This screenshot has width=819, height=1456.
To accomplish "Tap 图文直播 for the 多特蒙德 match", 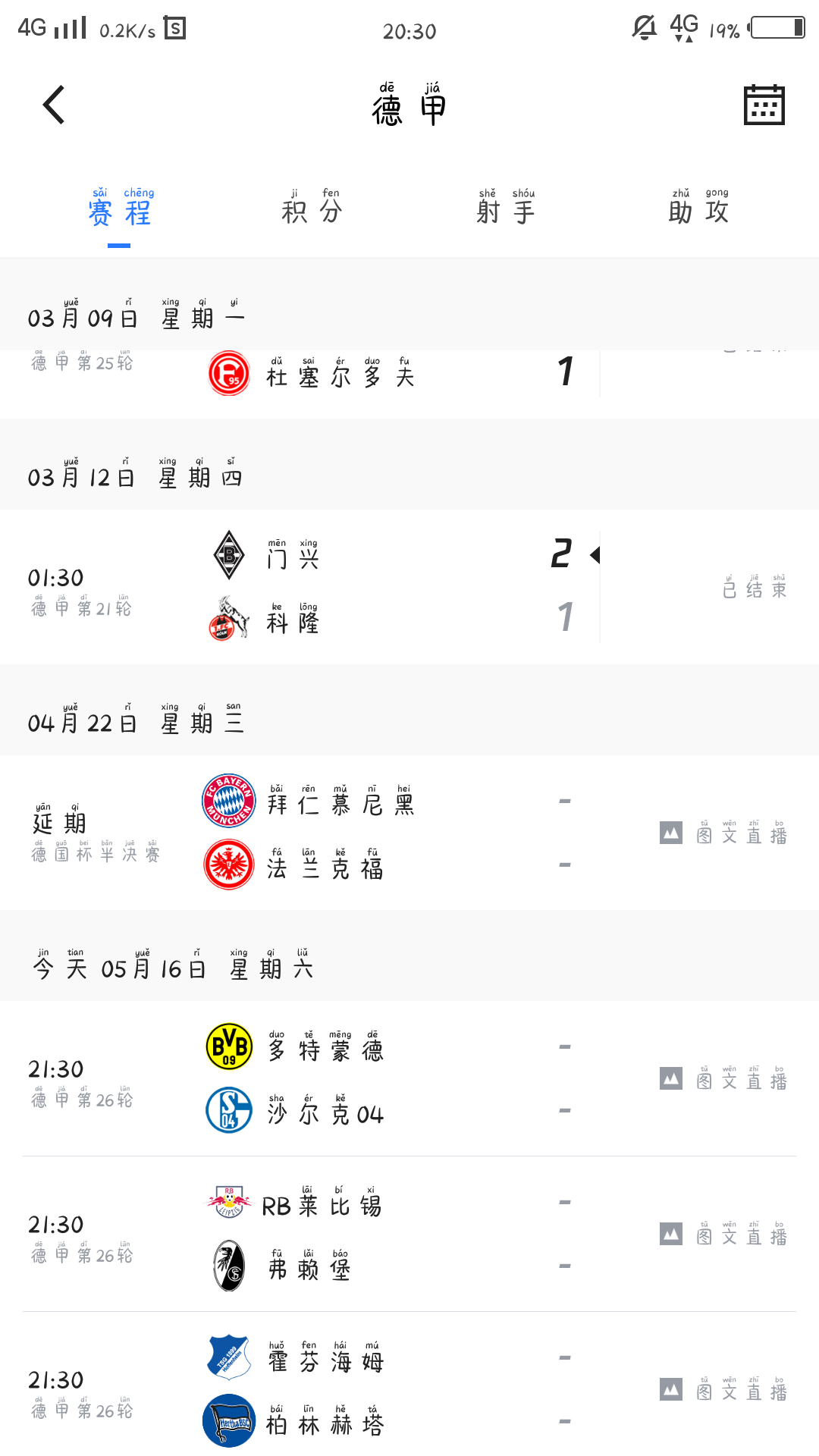I will 724,1080.
